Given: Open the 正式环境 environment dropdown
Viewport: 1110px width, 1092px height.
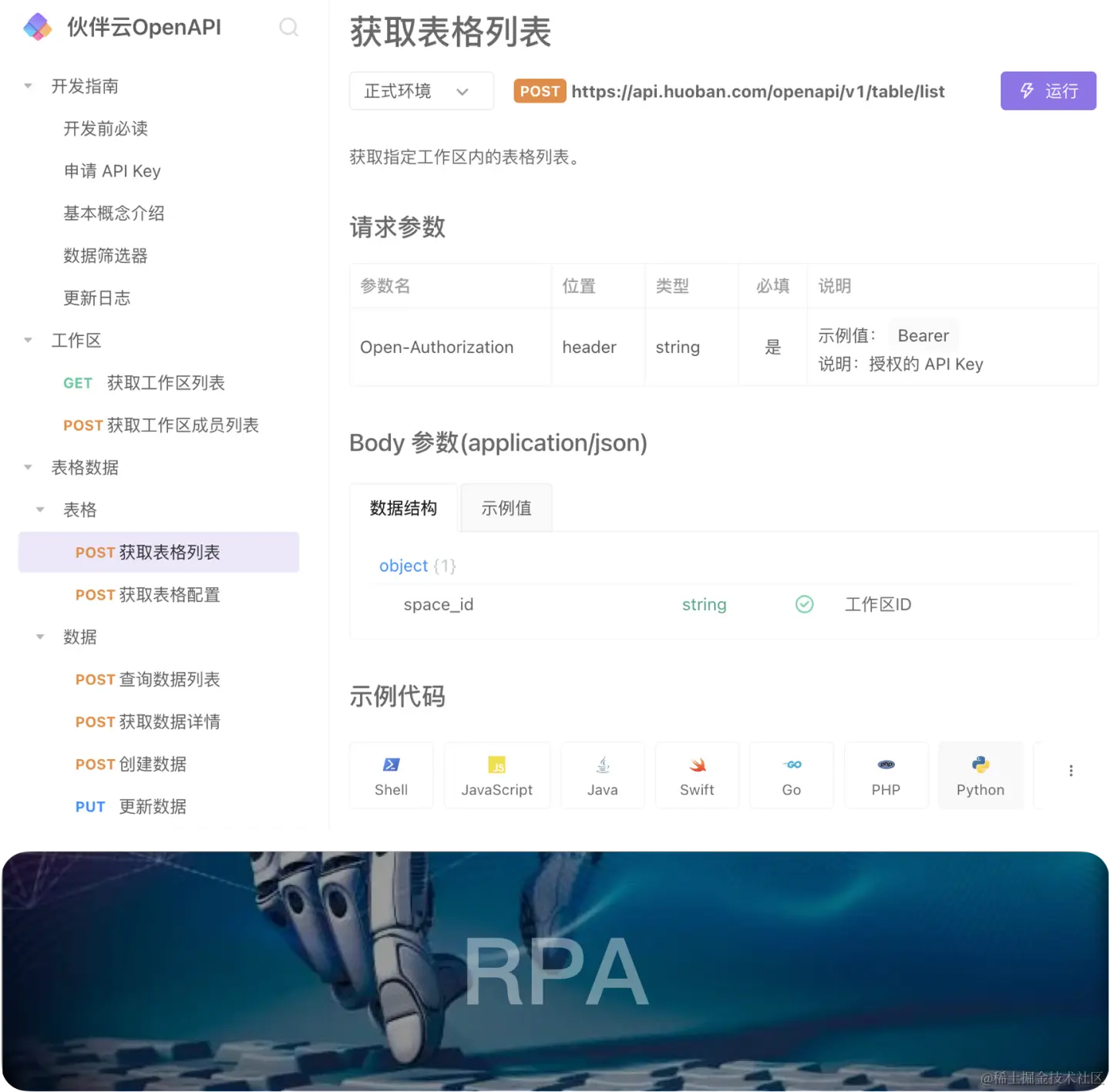Looking at the screenshot, I should 421,91.
